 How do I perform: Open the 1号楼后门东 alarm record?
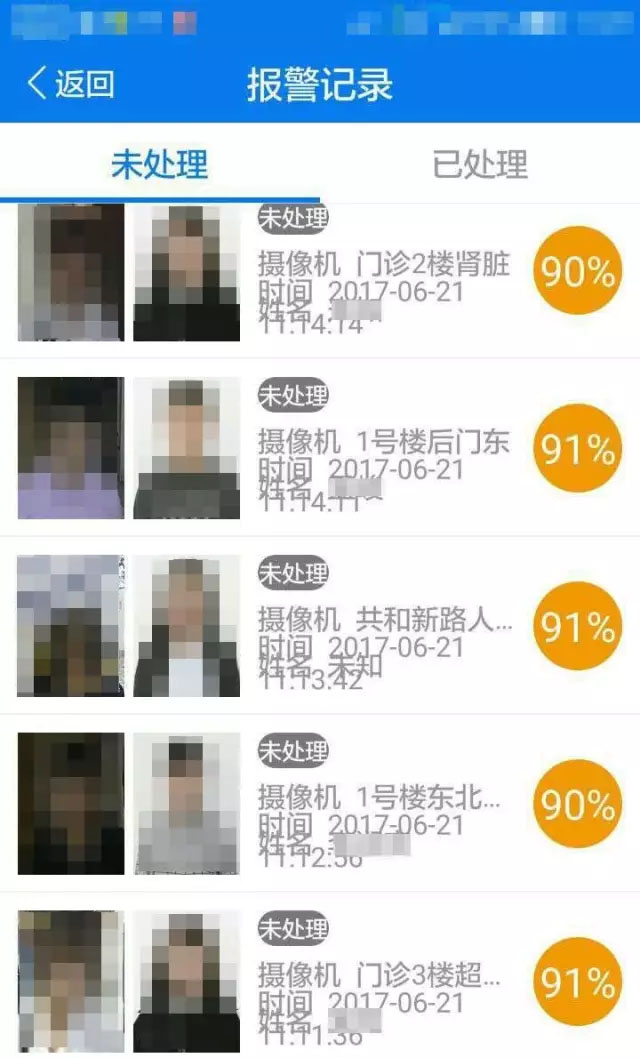(x=383, y=442)
